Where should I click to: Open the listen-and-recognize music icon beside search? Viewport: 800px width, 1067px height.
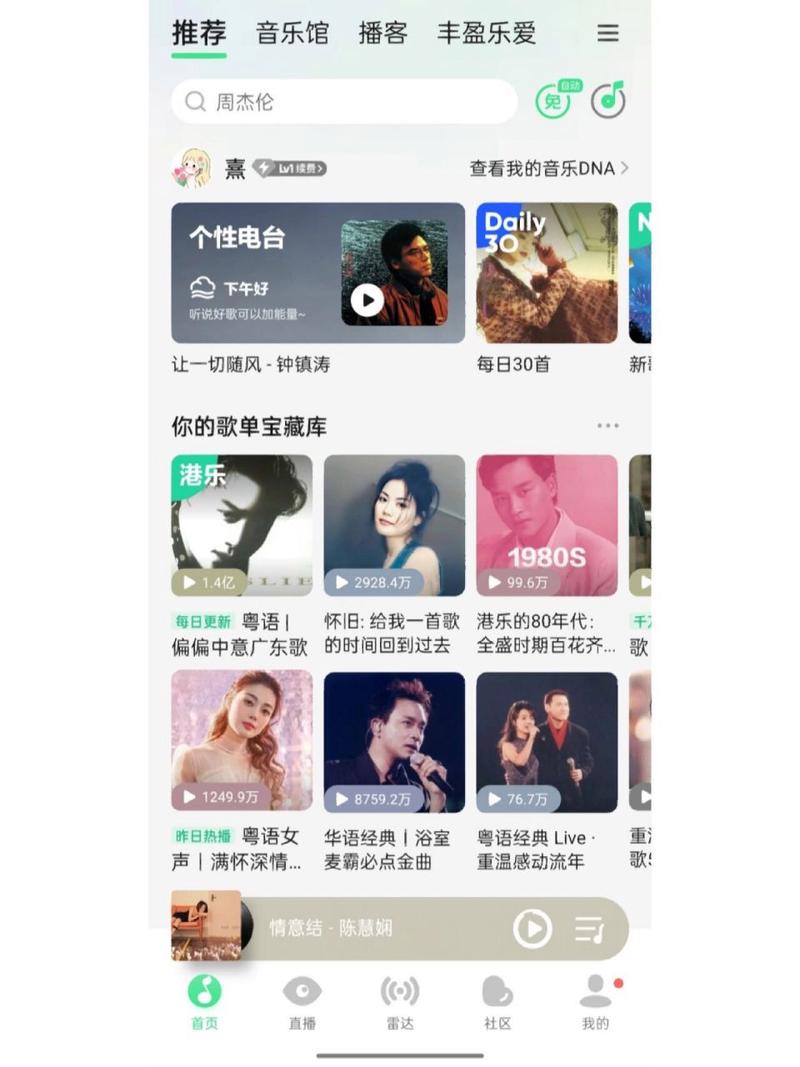[608, 101]
